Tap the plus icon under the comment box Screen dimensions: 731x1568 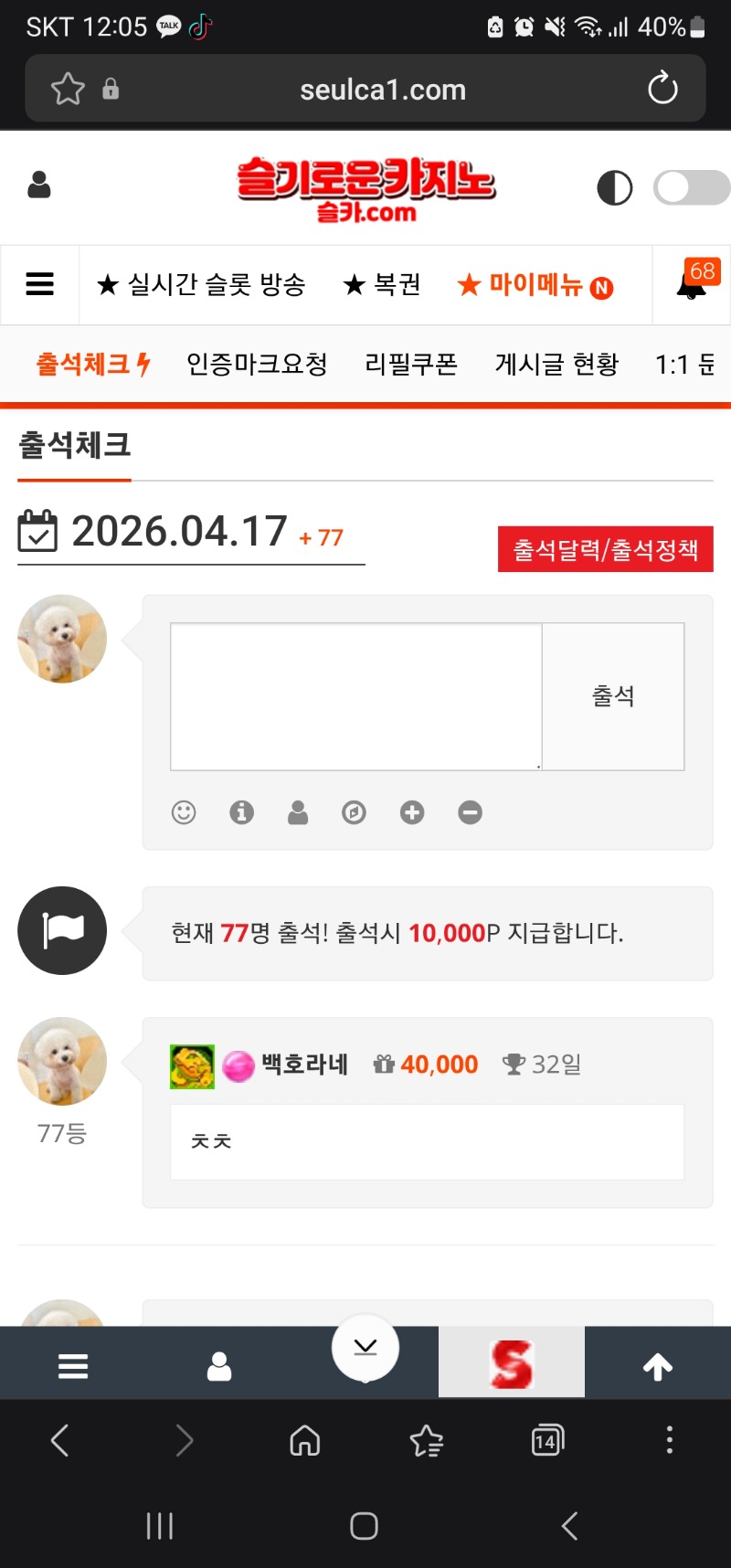point(412,812)
